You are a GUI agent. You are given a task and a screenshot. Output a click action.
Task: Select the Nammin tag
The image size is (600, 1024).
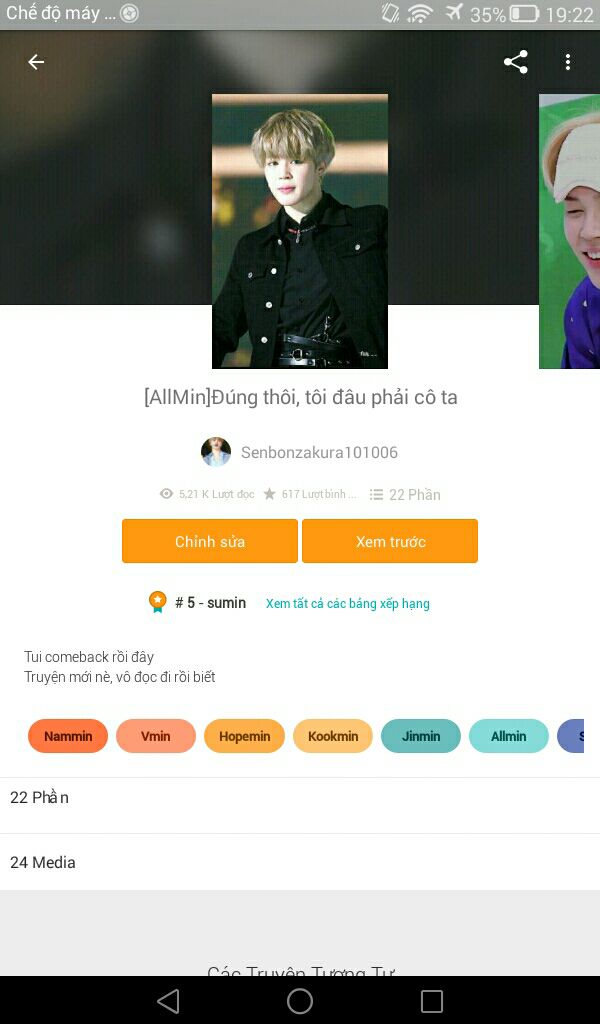coord(68,736)
